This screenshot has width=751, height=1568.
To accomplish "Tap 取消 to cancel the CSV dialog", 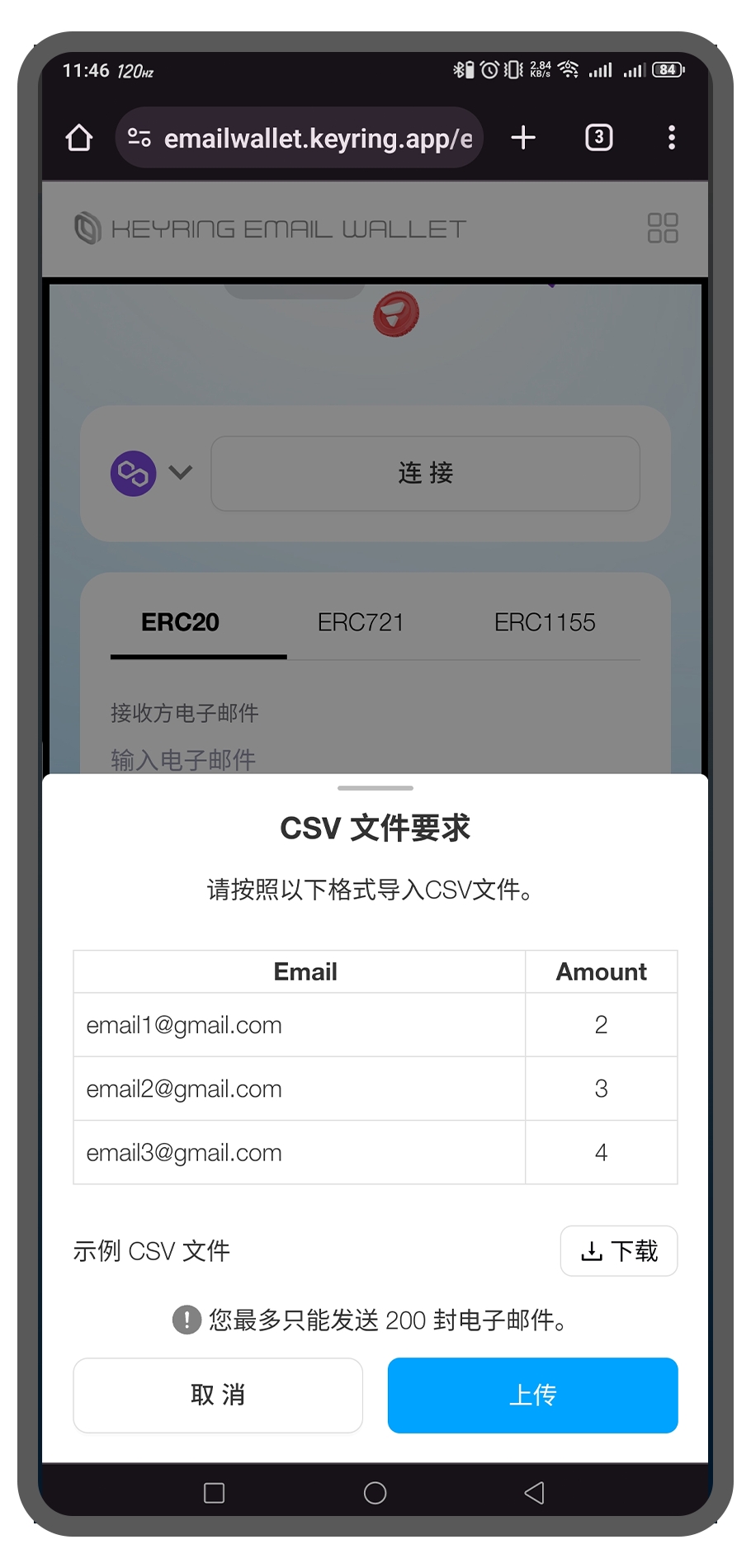I will 218,1395.
